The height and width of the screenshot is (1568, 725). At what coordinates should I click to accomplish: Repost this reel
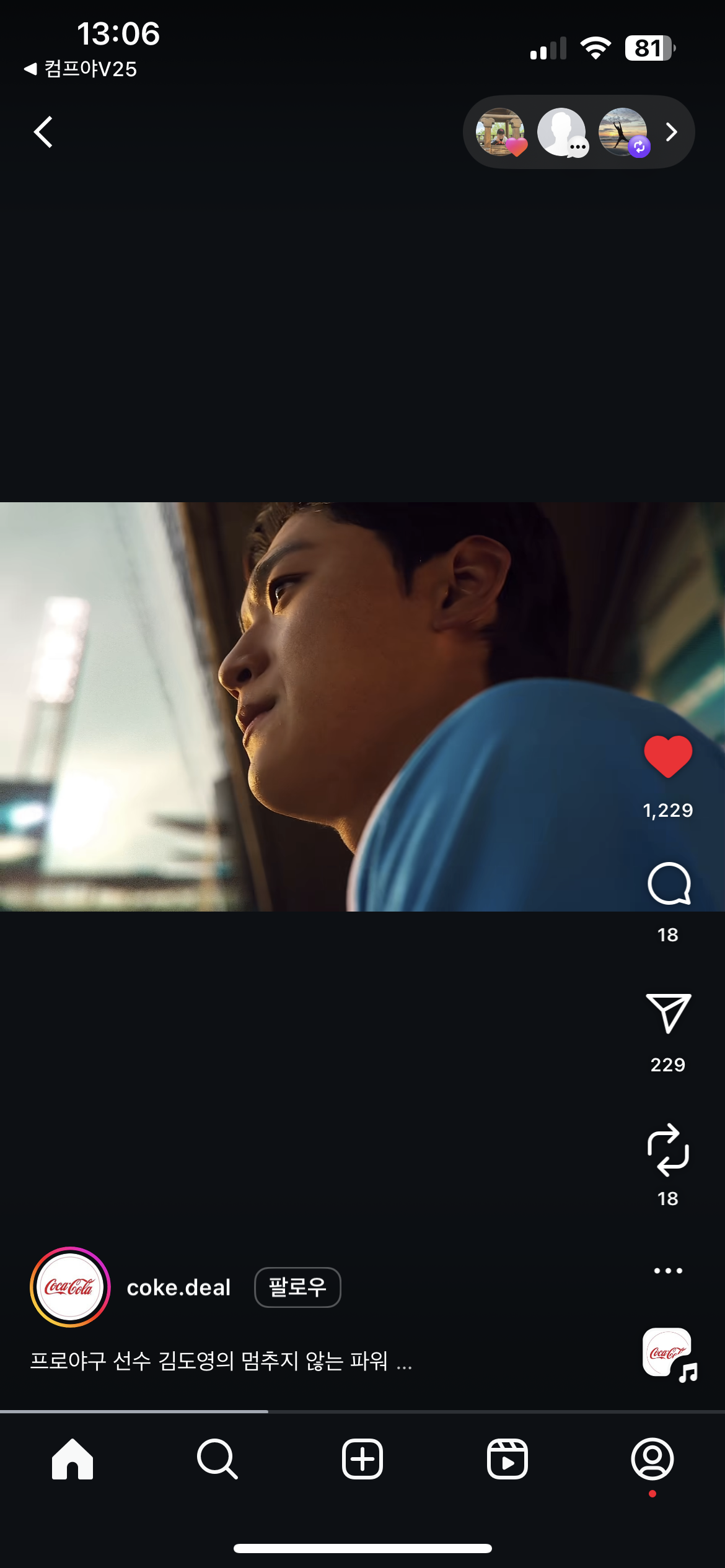click(x=668, y=1149)
